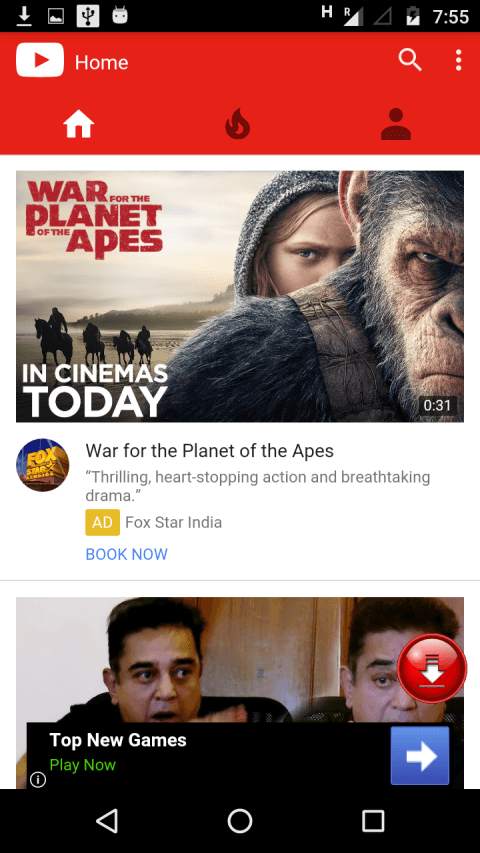Open the overflow menu

pyautogui.click(x=459, y=60)
